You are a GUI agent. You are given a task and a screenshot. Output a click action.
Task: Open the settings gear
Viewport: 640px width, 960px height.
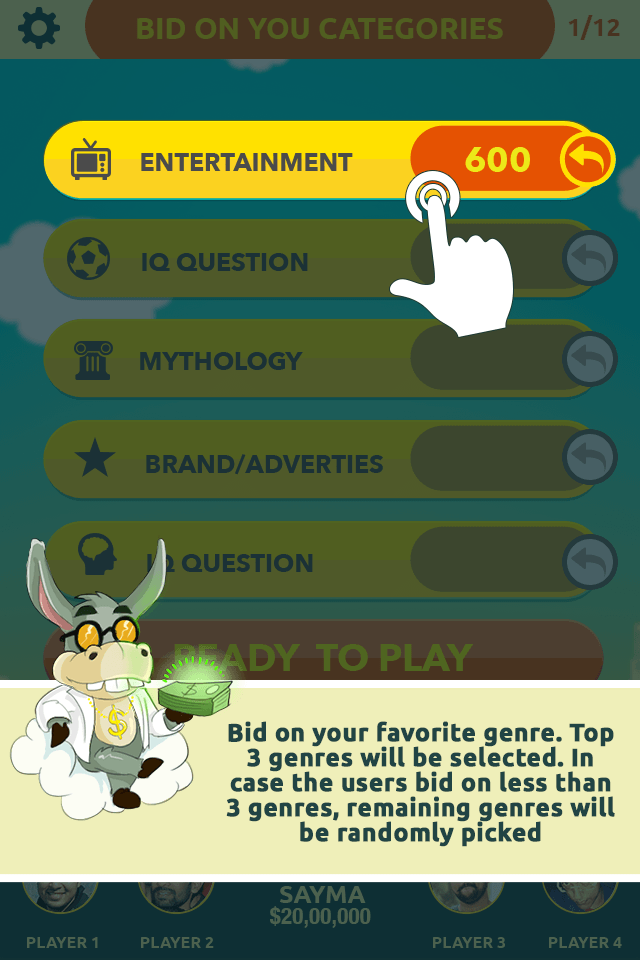tap(39, 28)
